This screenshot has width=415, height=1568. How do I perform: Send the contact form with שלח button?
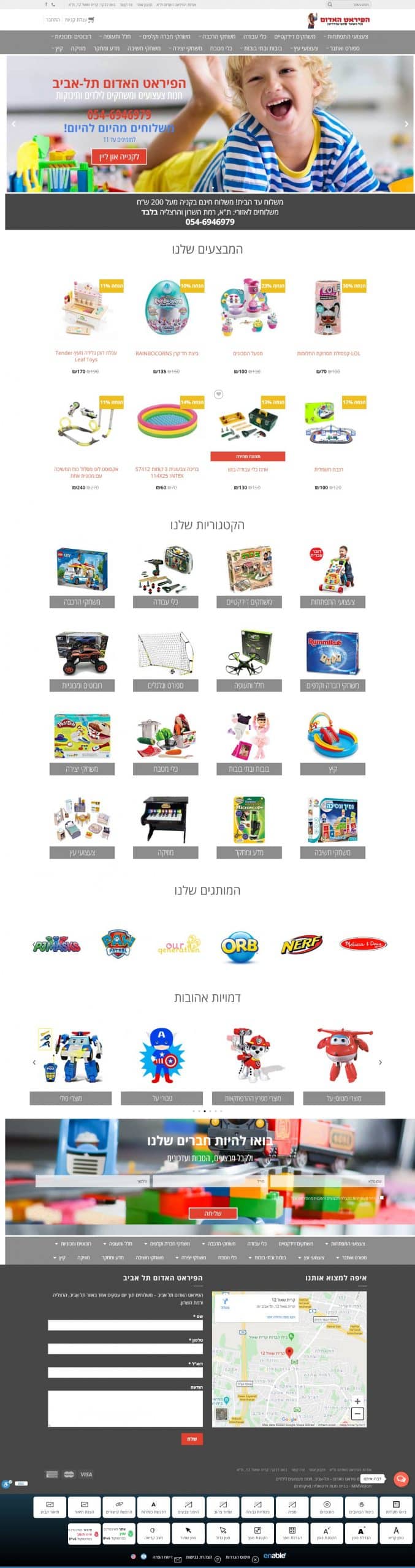pyautogui.click(x=191, y=1439)
